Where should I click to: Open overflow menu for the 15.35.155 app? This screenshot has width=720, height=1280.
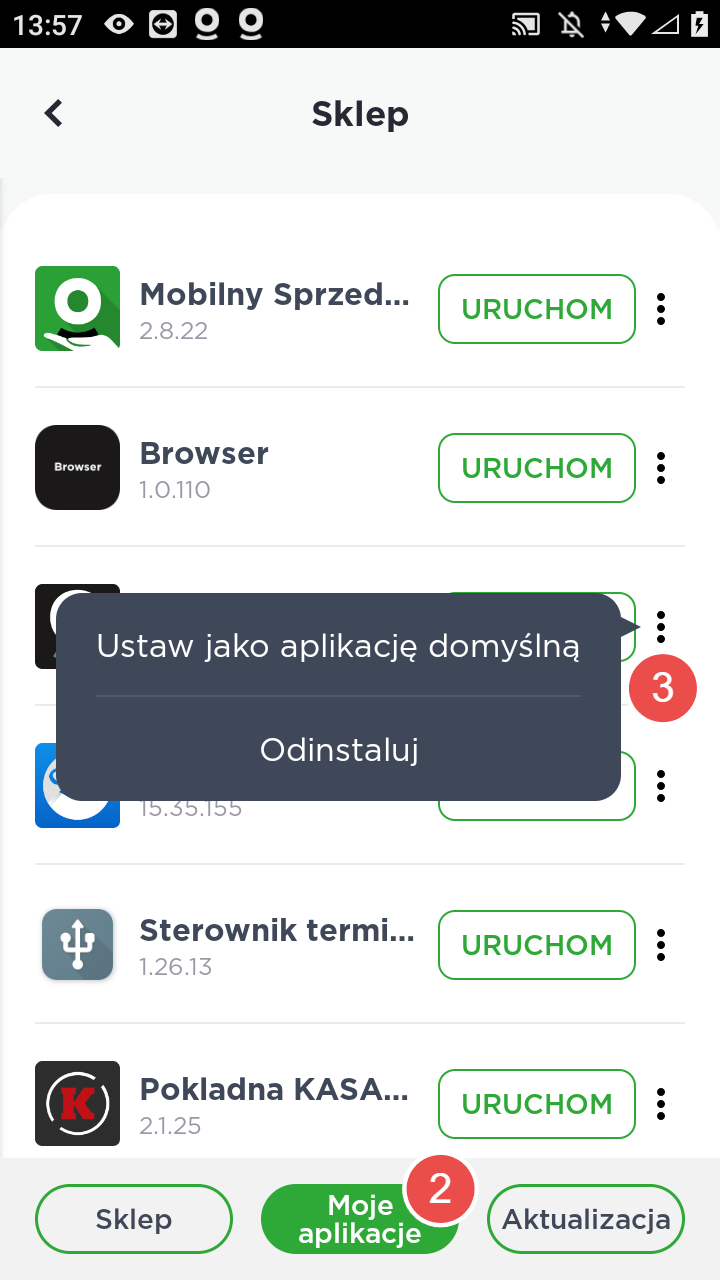click(661, 786)
